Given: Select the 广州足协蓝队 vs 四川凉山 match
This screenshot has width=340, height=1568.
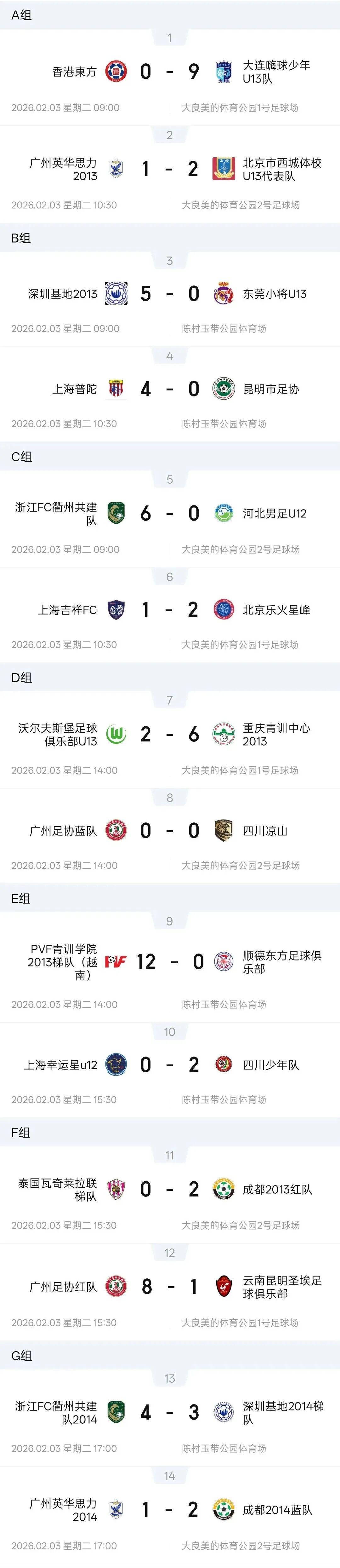Looking at the screenshot, I should (x=170, y=831).
